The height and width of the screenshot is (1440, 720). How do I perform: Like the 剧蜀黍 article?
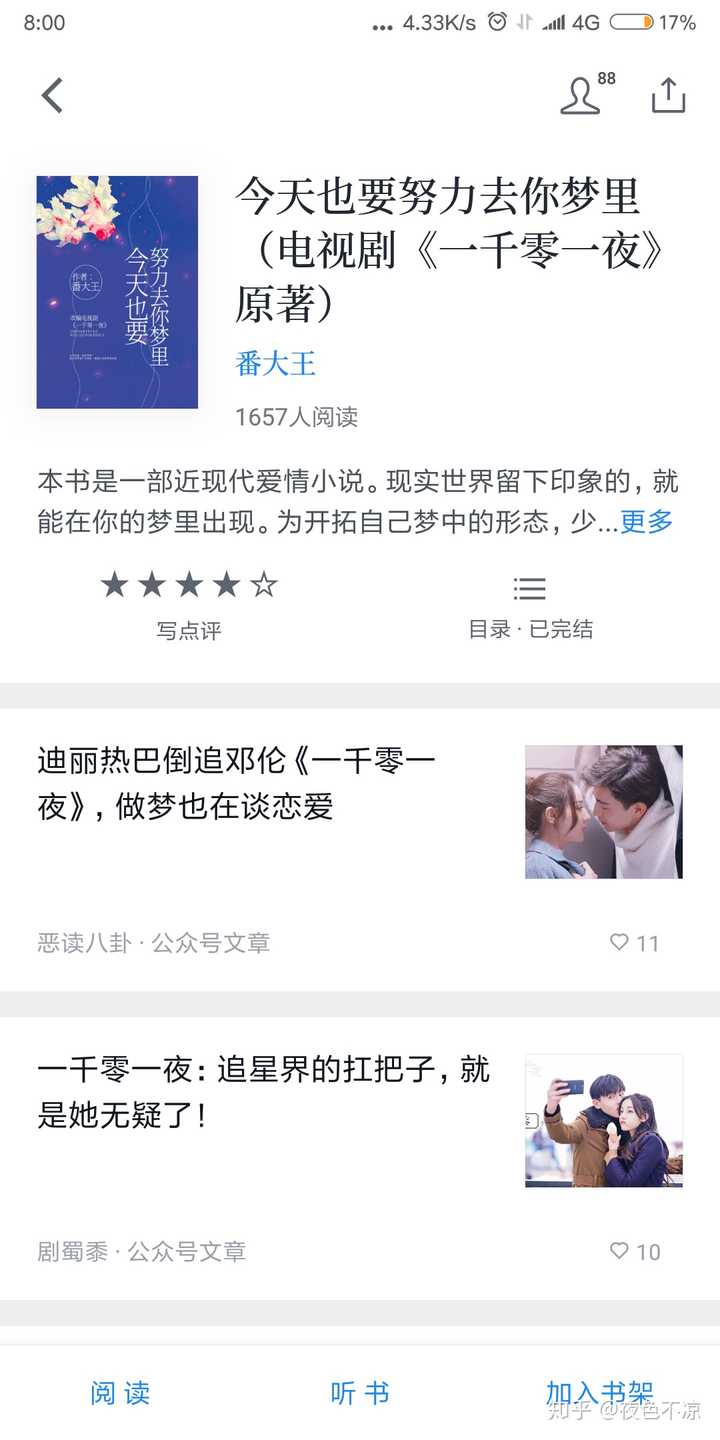634,1251
